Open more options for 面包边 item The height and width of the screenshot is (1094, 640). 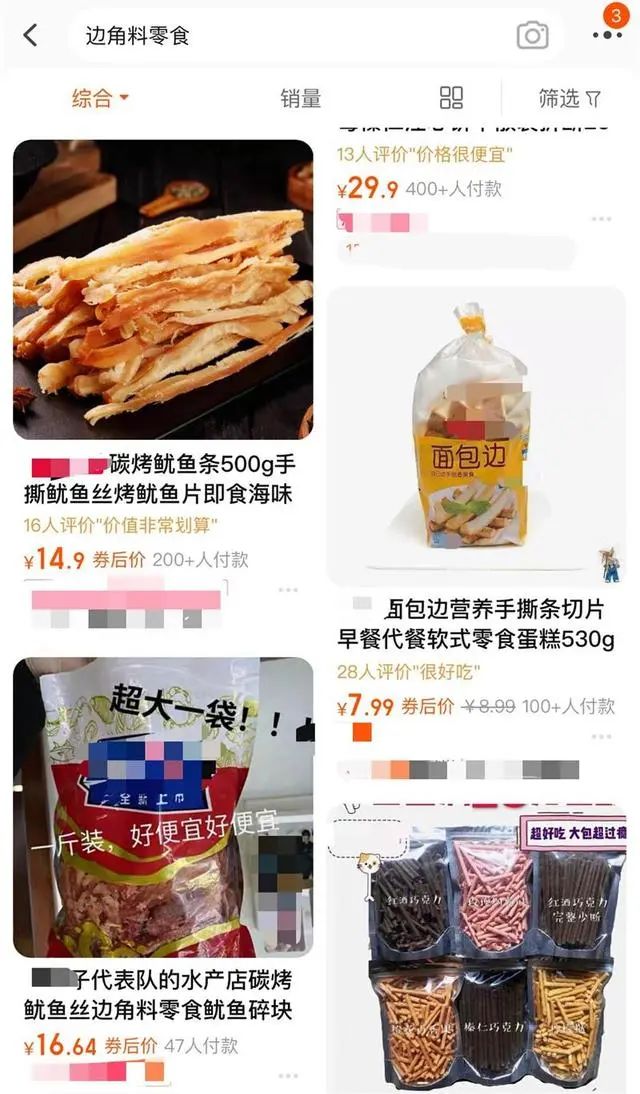601,737
